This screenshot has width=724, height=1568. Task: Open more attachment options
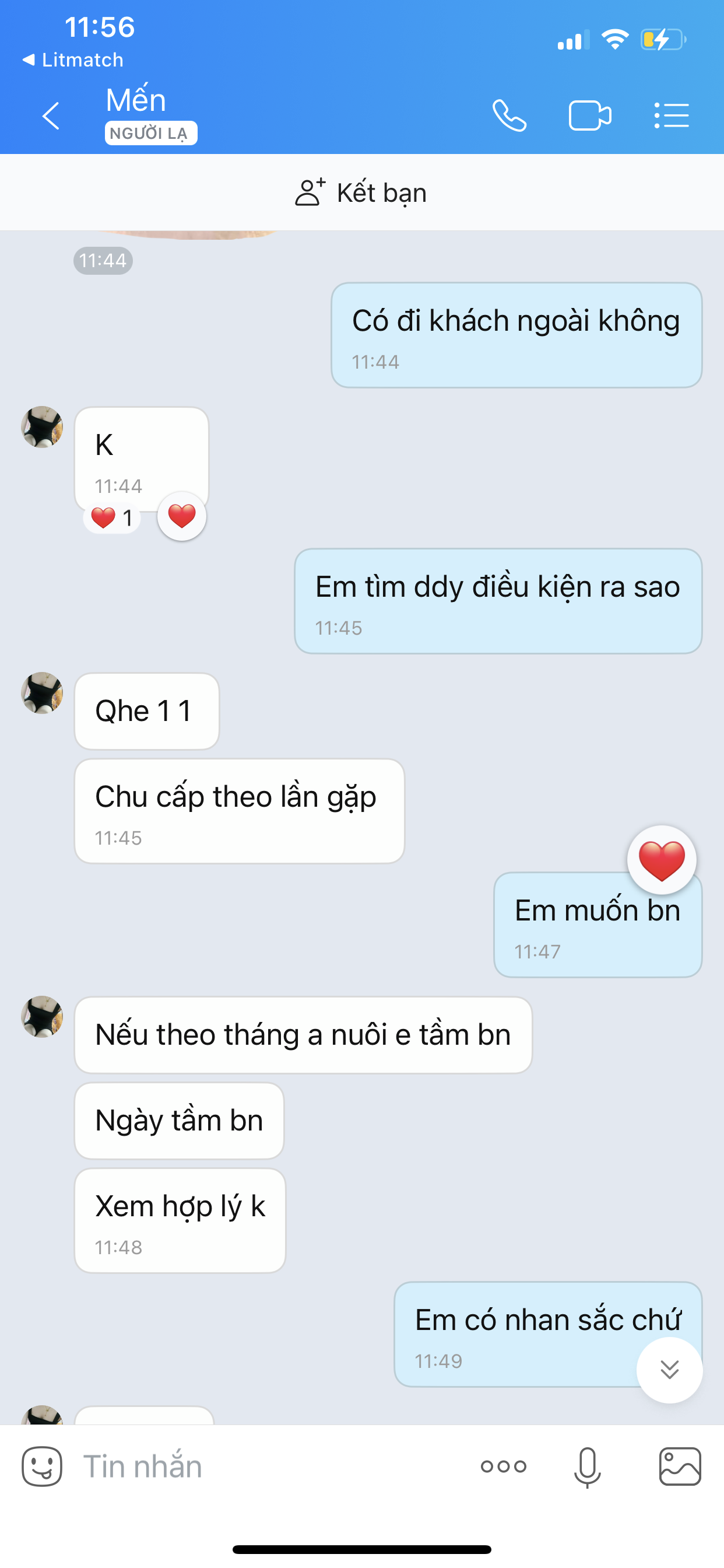[x=503, y=1466]
